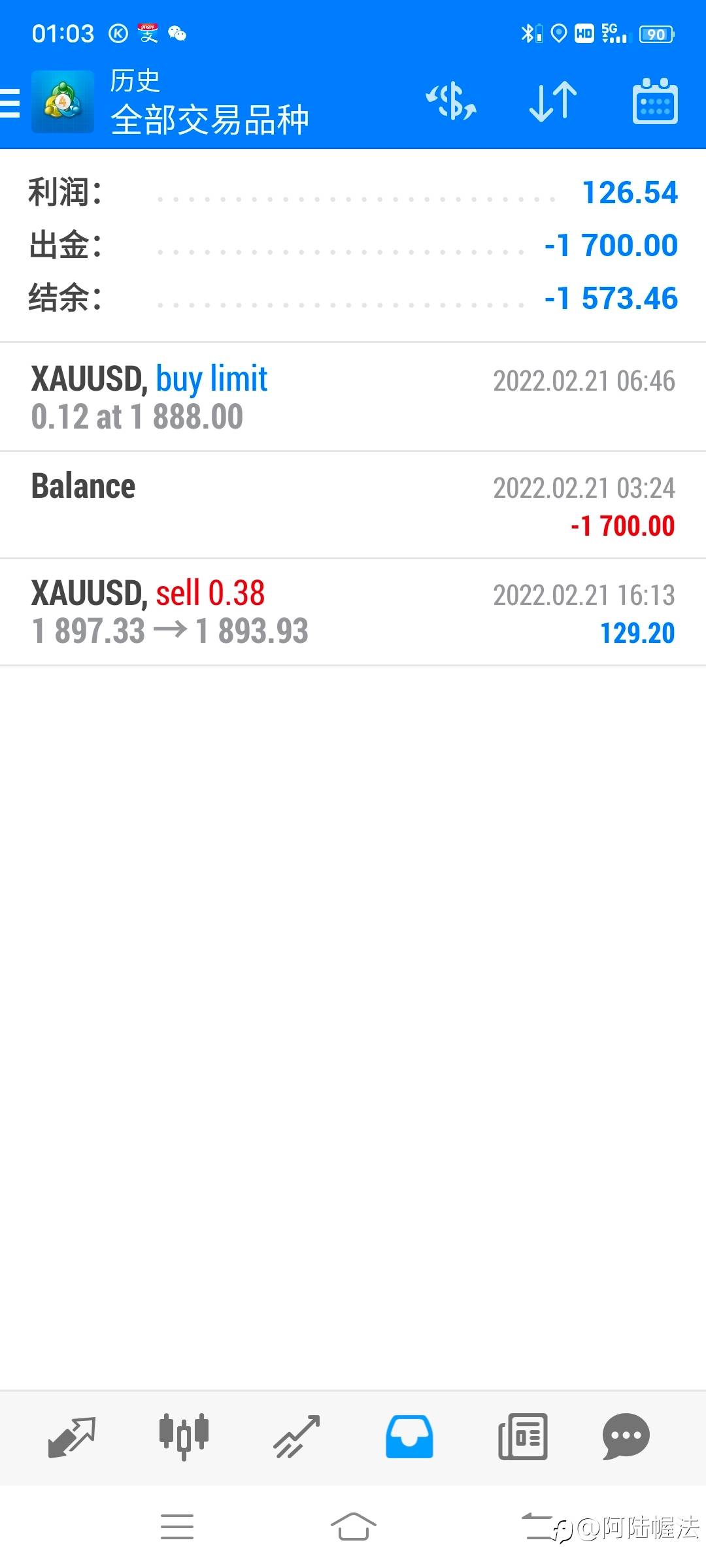Open the calendar date range picker
Image resolution: width=706 pixels, height=1568 pixels.
655,101
